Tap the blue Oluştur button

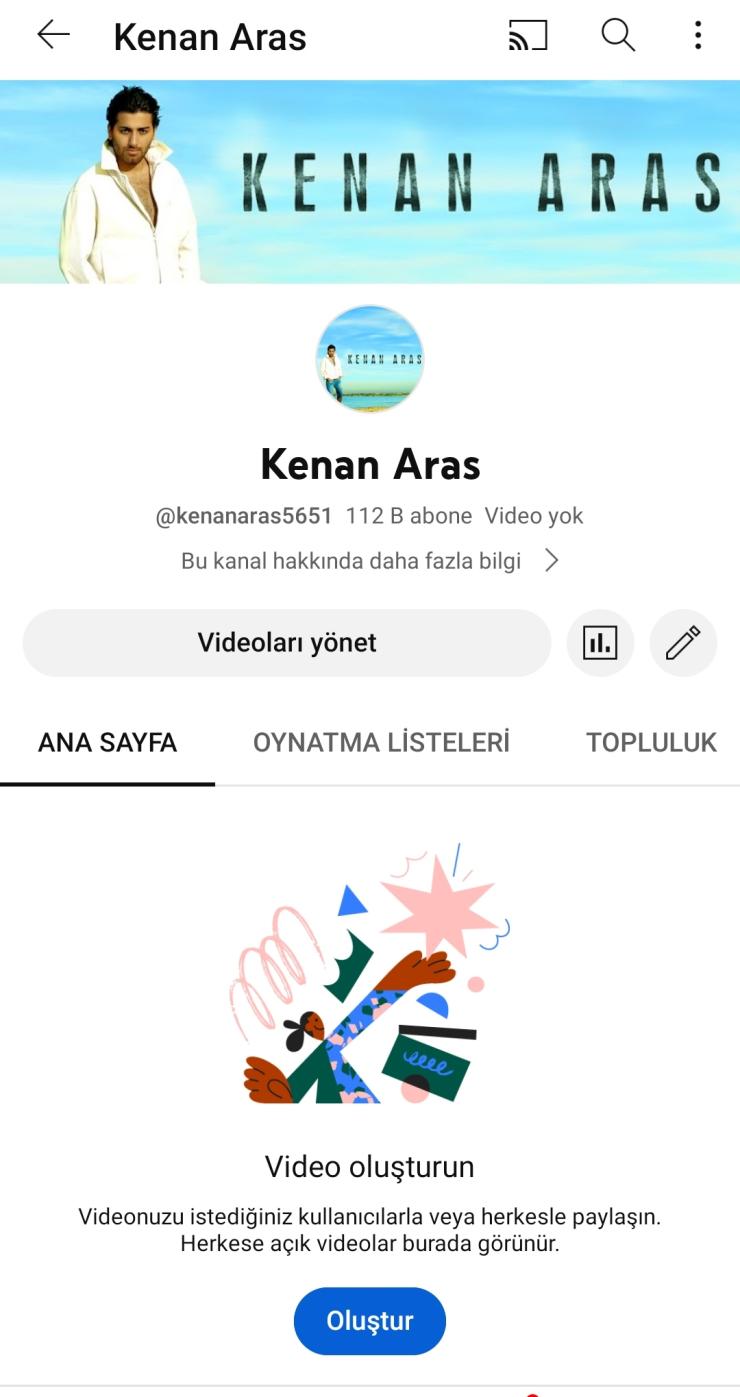[x=369, y=1321]
